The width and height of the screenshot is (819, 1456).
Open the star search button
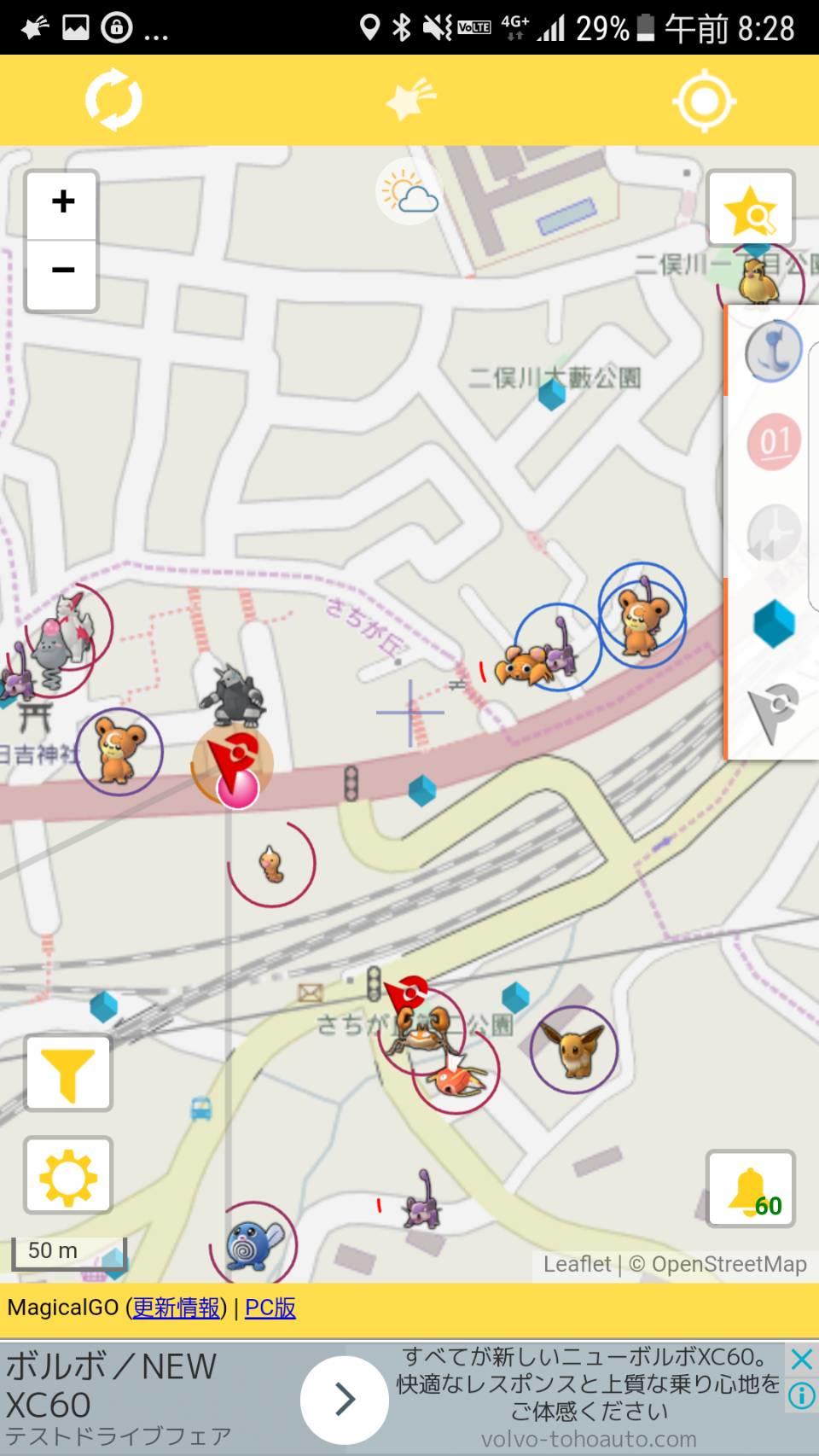pyautogui.click(x=750, y=208)
